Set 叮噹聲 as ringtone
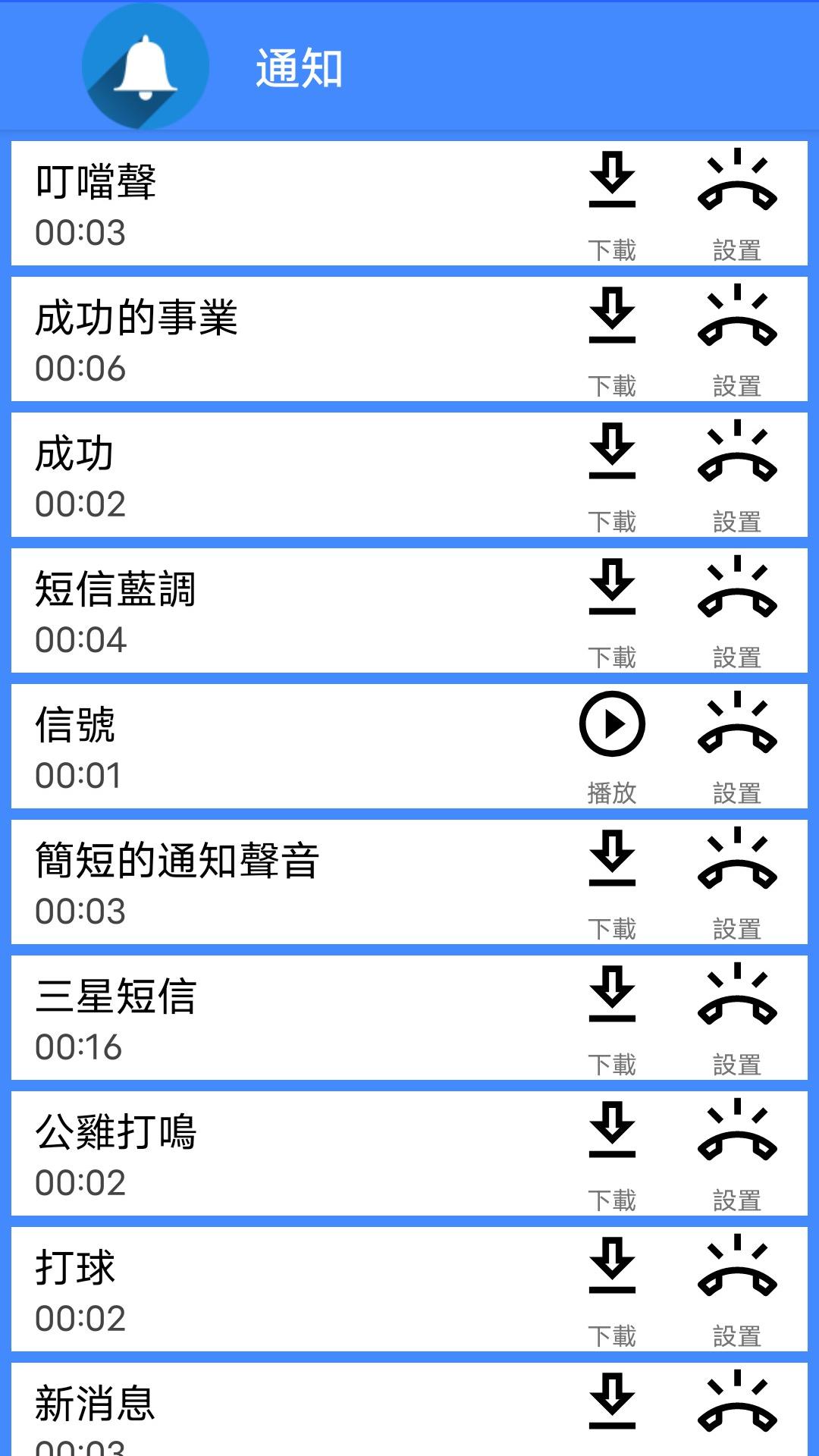 pos(737,205)
